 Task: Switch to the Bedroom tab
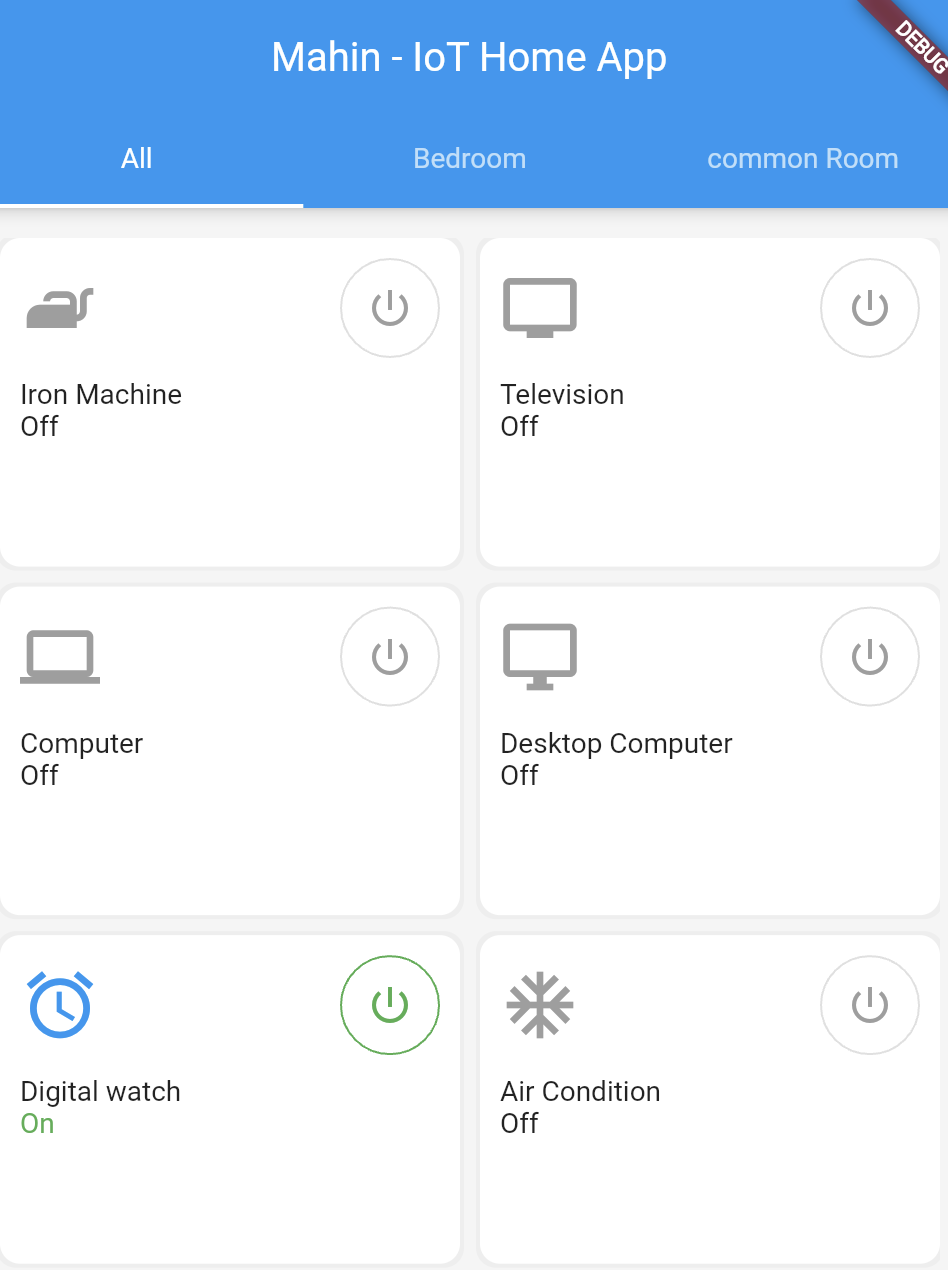point(469,159)
